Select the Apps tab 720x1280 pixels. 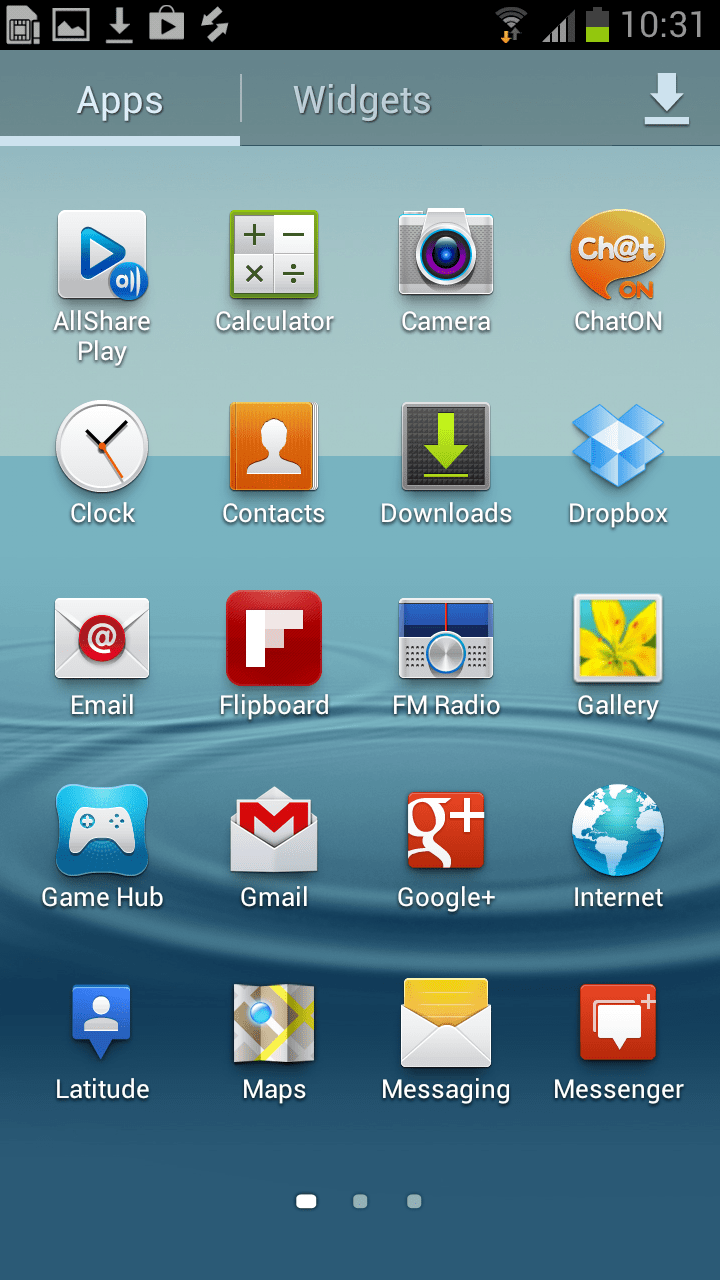[120, 100]
